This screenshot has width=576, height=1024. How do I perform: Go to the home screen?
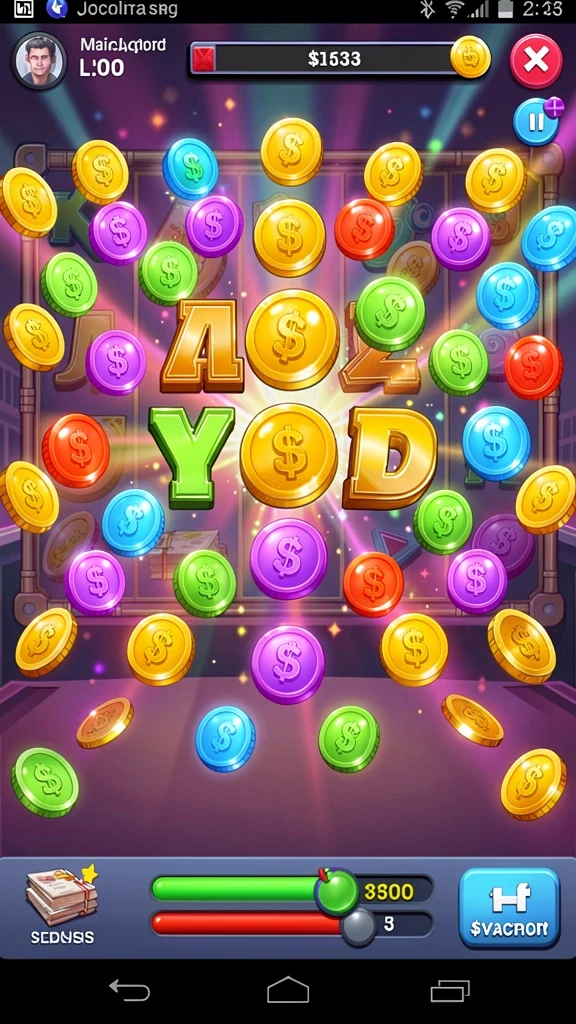click(x=288, y=990)
